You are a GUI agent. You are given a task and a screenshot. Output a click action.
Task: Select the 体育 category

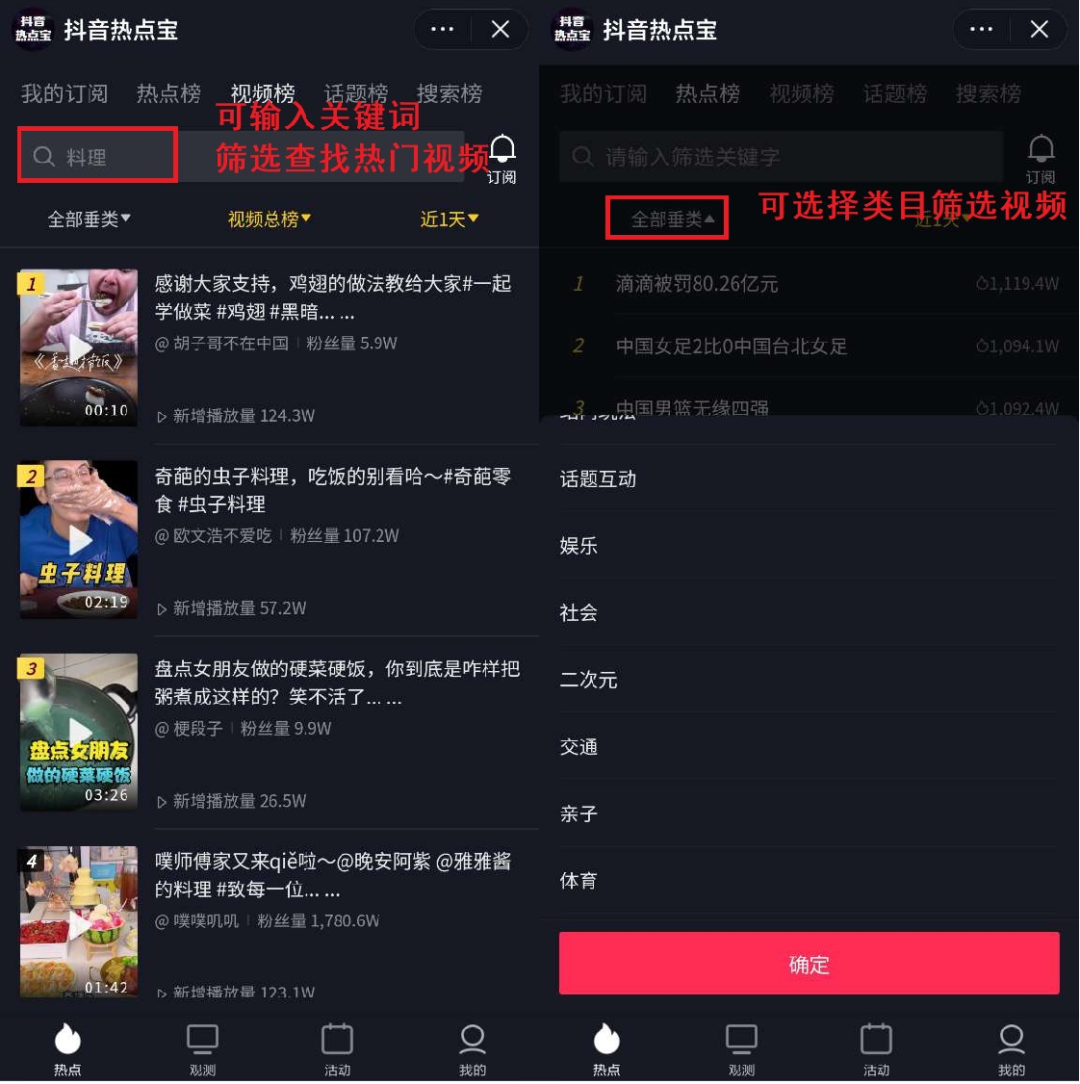click(579, 881)
